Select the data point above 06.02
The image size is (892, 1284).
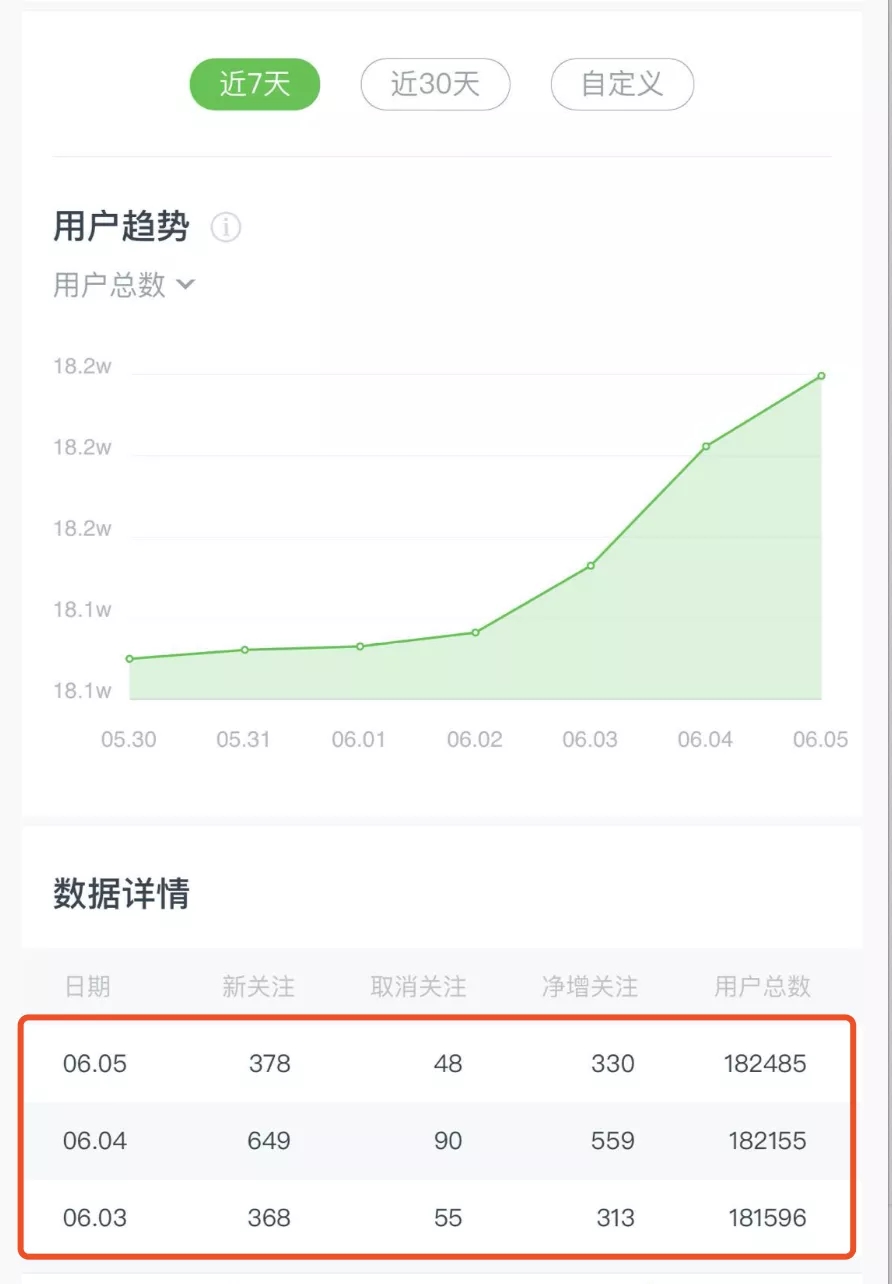[x=476, y=633]
